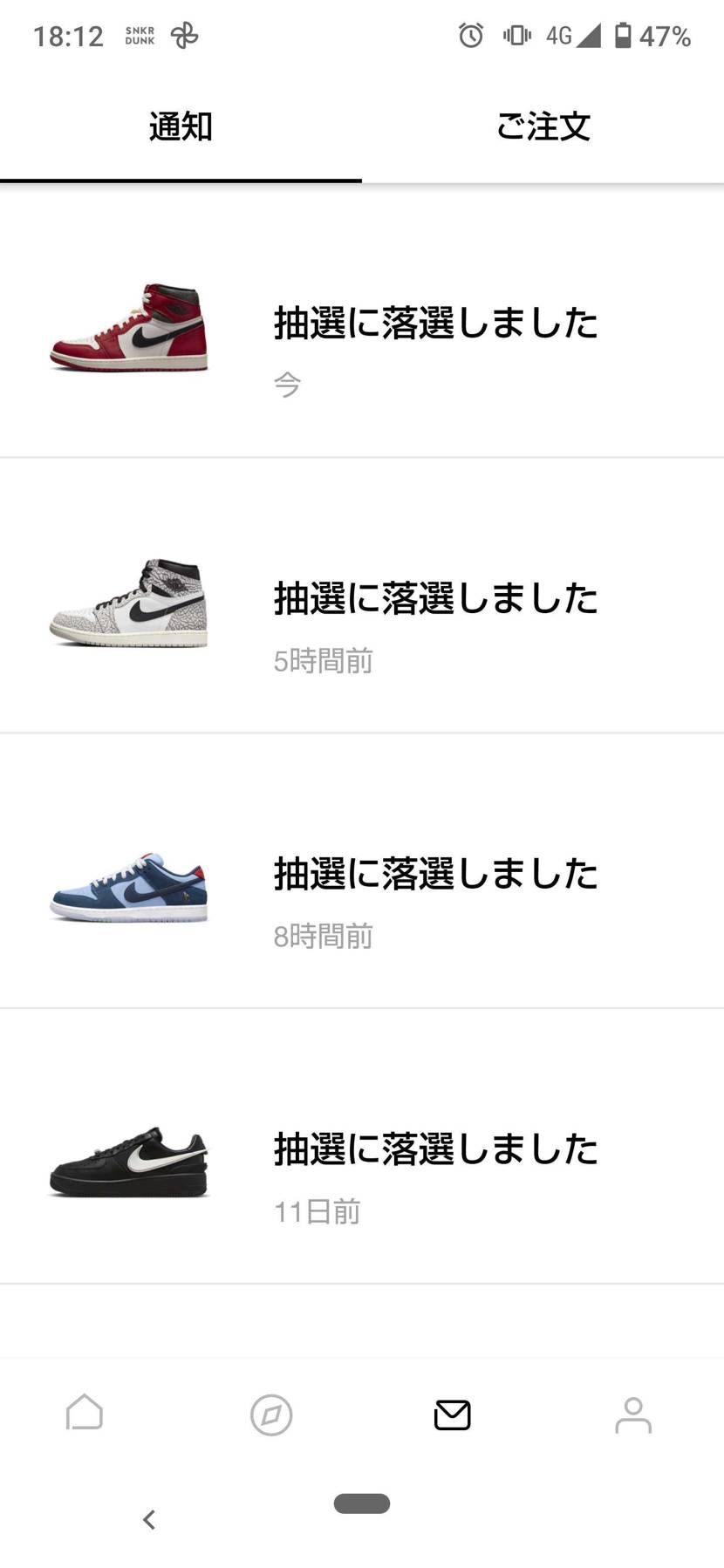Select the 通知 tab

click(x=181, y=126)
